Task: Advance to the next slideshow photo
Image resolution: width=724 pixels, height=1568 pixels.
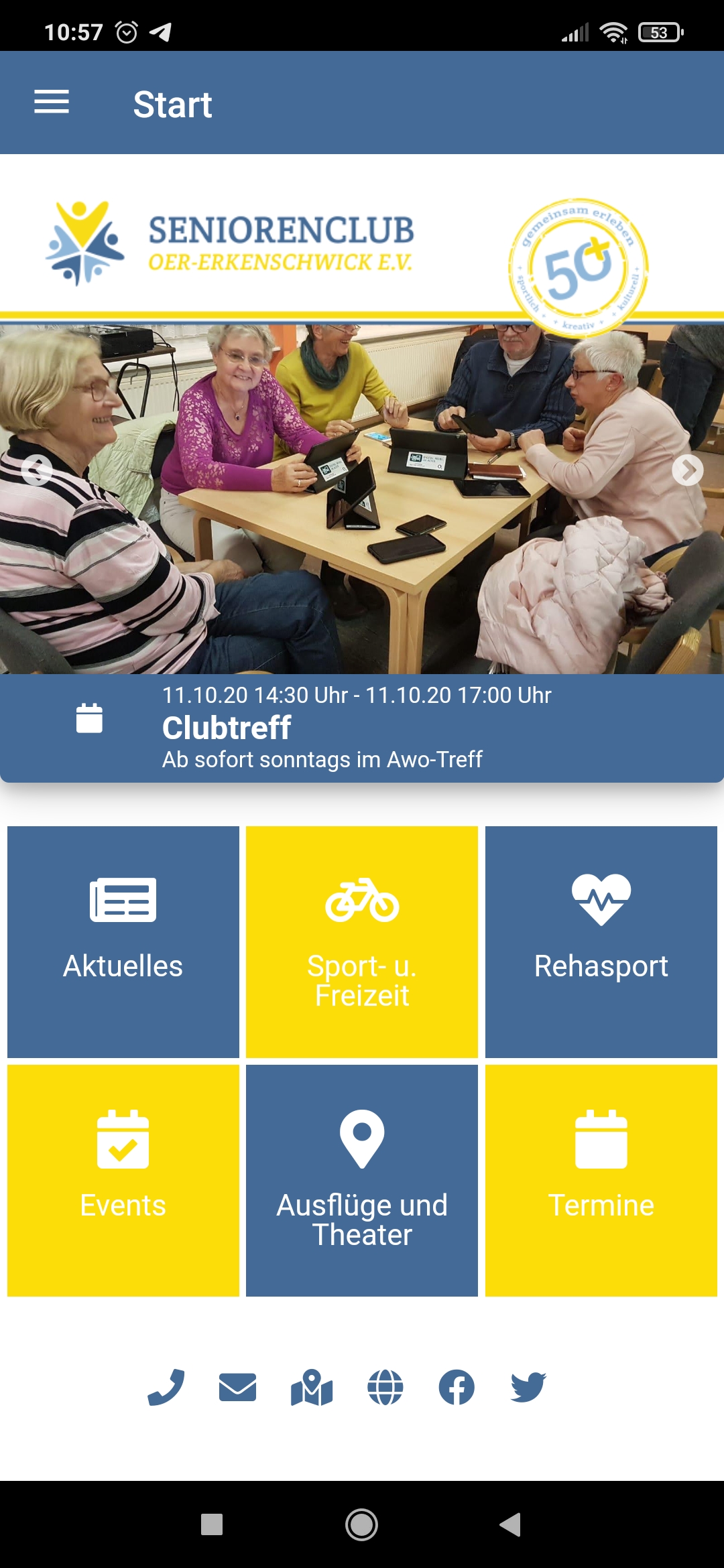Action: click(x=687, y=470)
